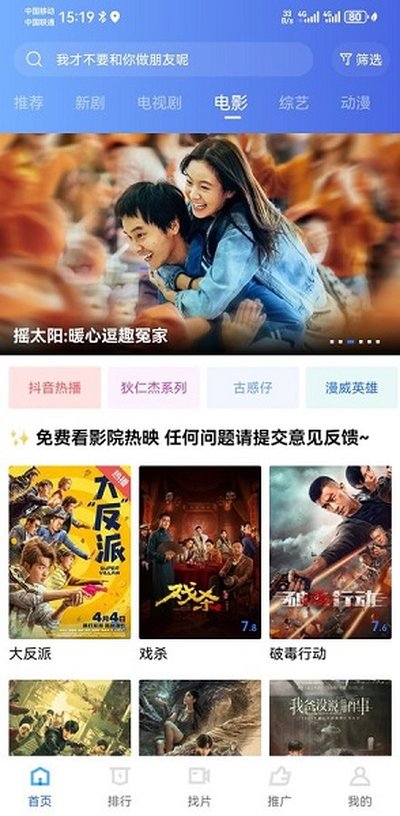Image resolution: width=400 pixels, height=816 pixels.
Task: Open the movie 大反派
Action: point(70,552)
